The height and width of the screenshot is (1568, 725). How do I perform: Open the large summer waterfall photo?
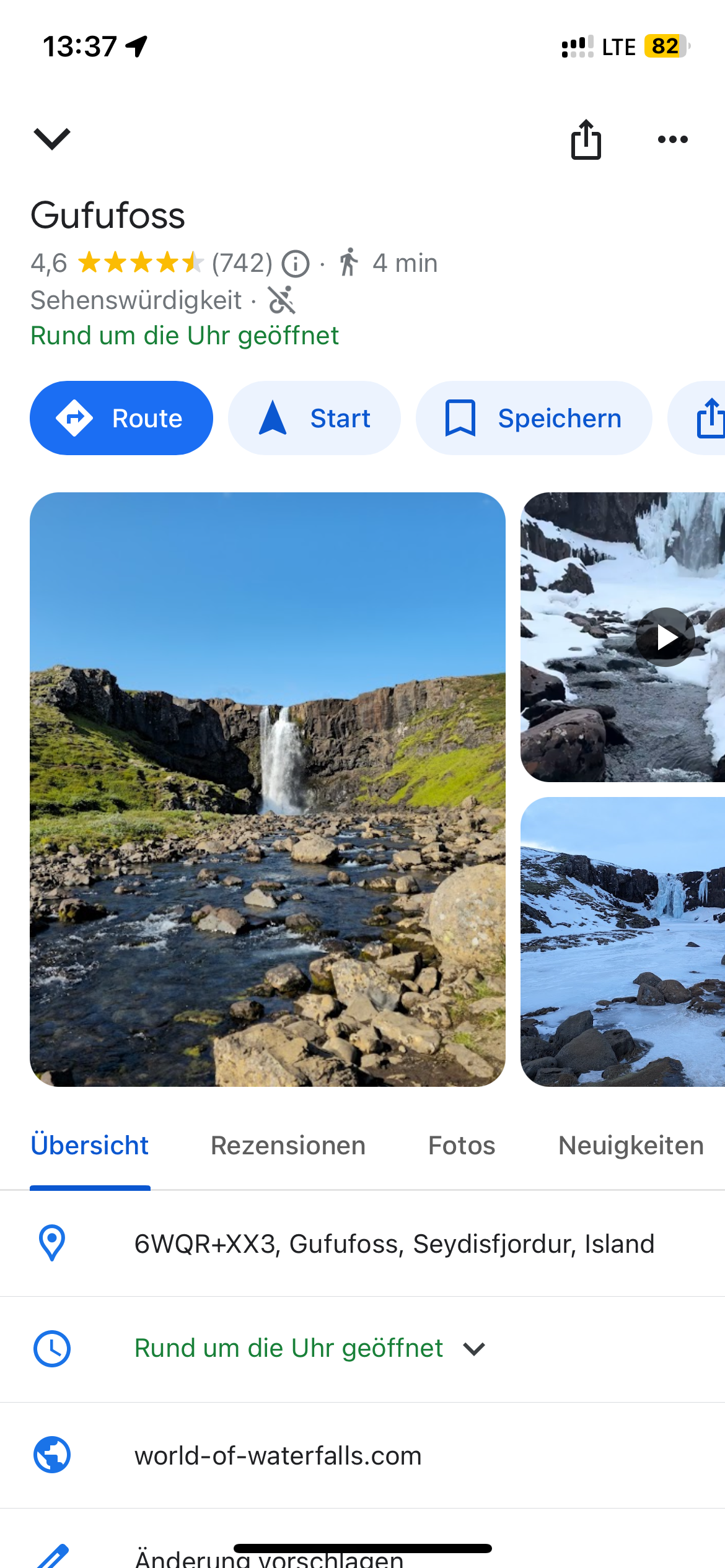[268, 789]
